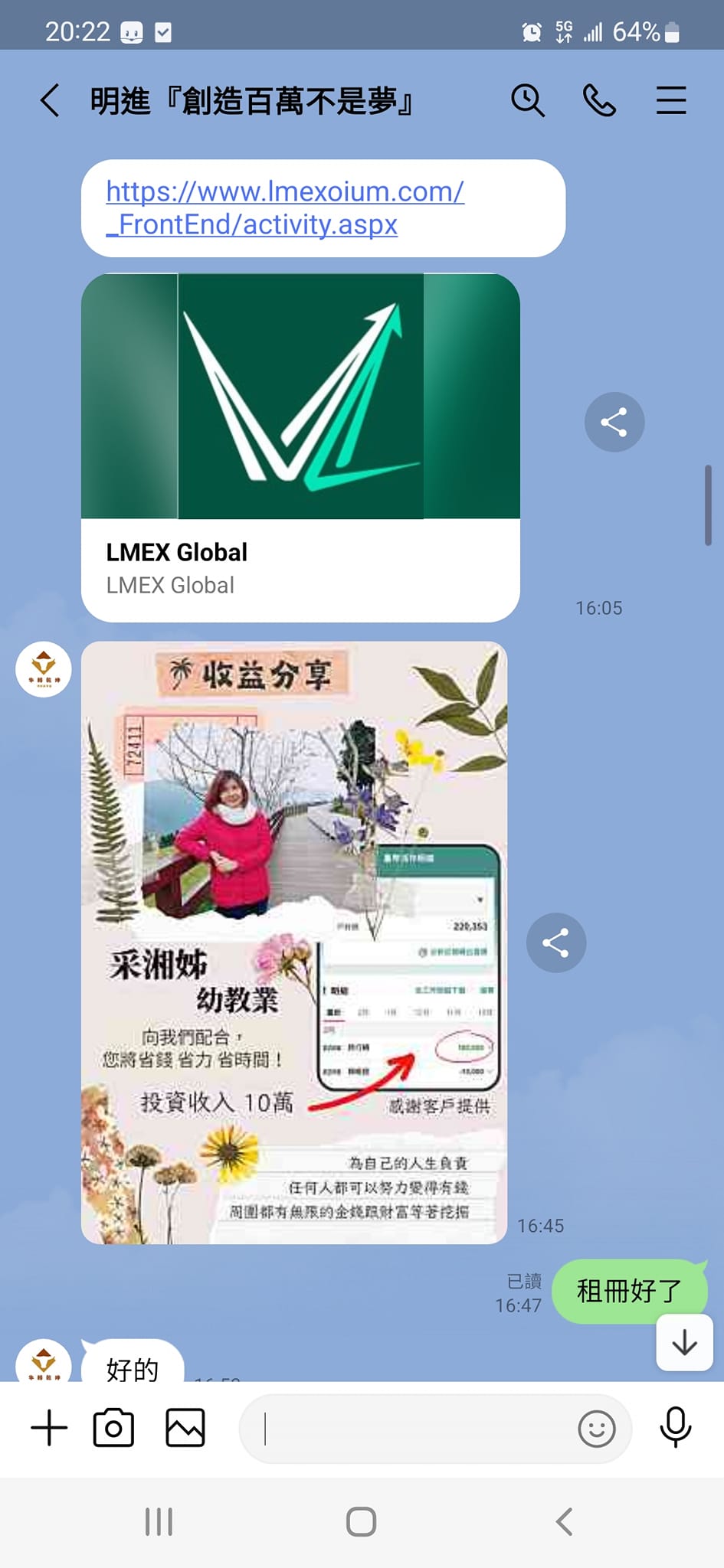Screen dimensions: 724x1568
Task: Tap sender's profile avatar beside the image
Action: [x=44, y=669]
